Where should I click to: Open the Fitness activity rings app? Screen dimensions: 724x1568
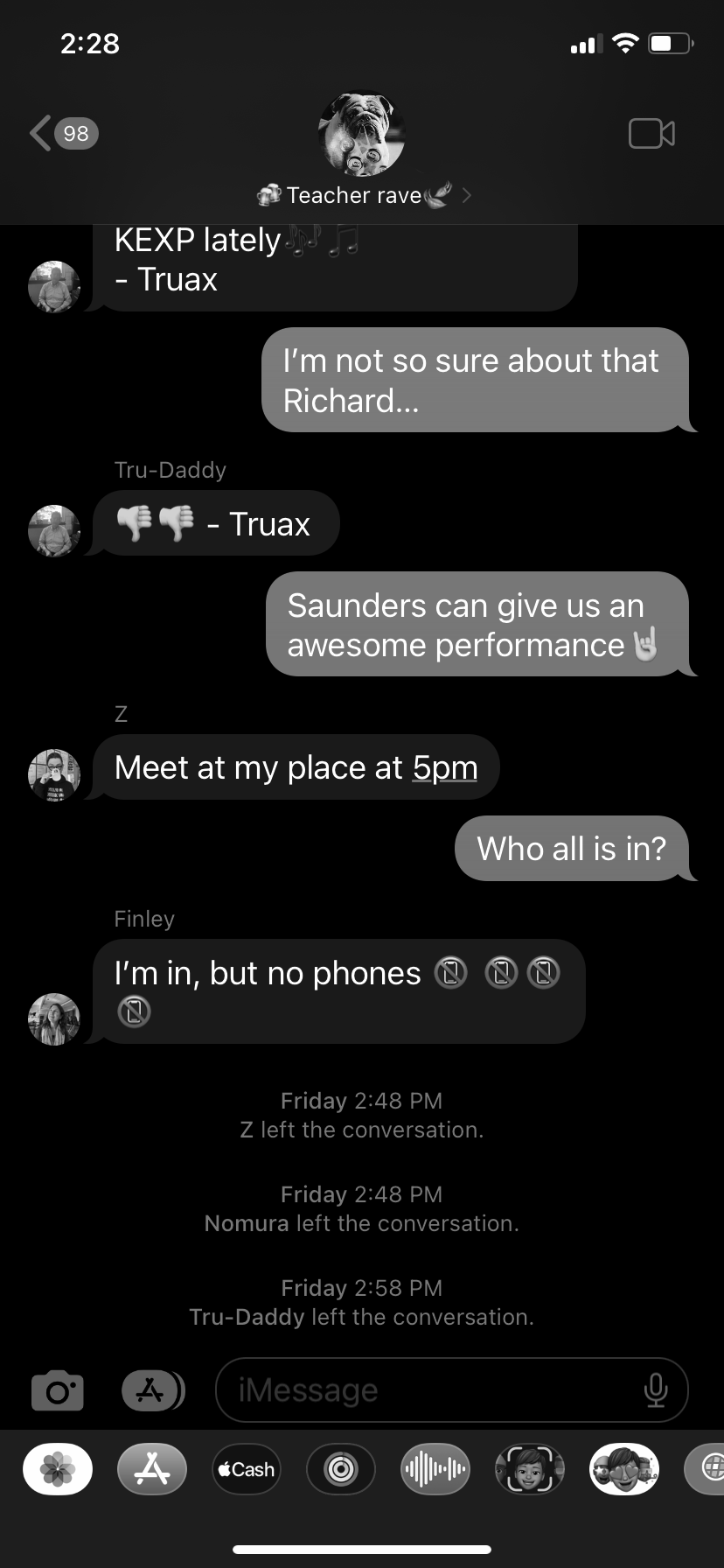pyautogui.click(x=341, y=1469)
